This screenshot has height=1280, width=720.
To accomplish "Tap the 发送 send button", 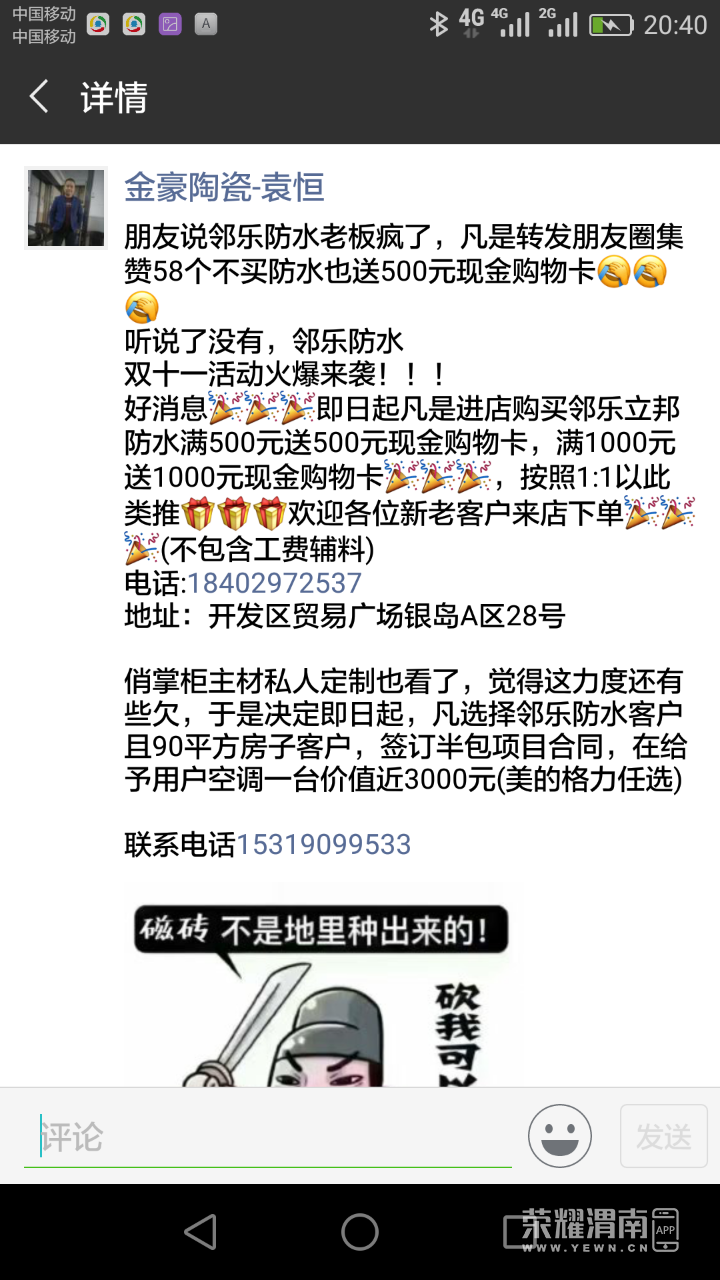I will coord(664,1136).
